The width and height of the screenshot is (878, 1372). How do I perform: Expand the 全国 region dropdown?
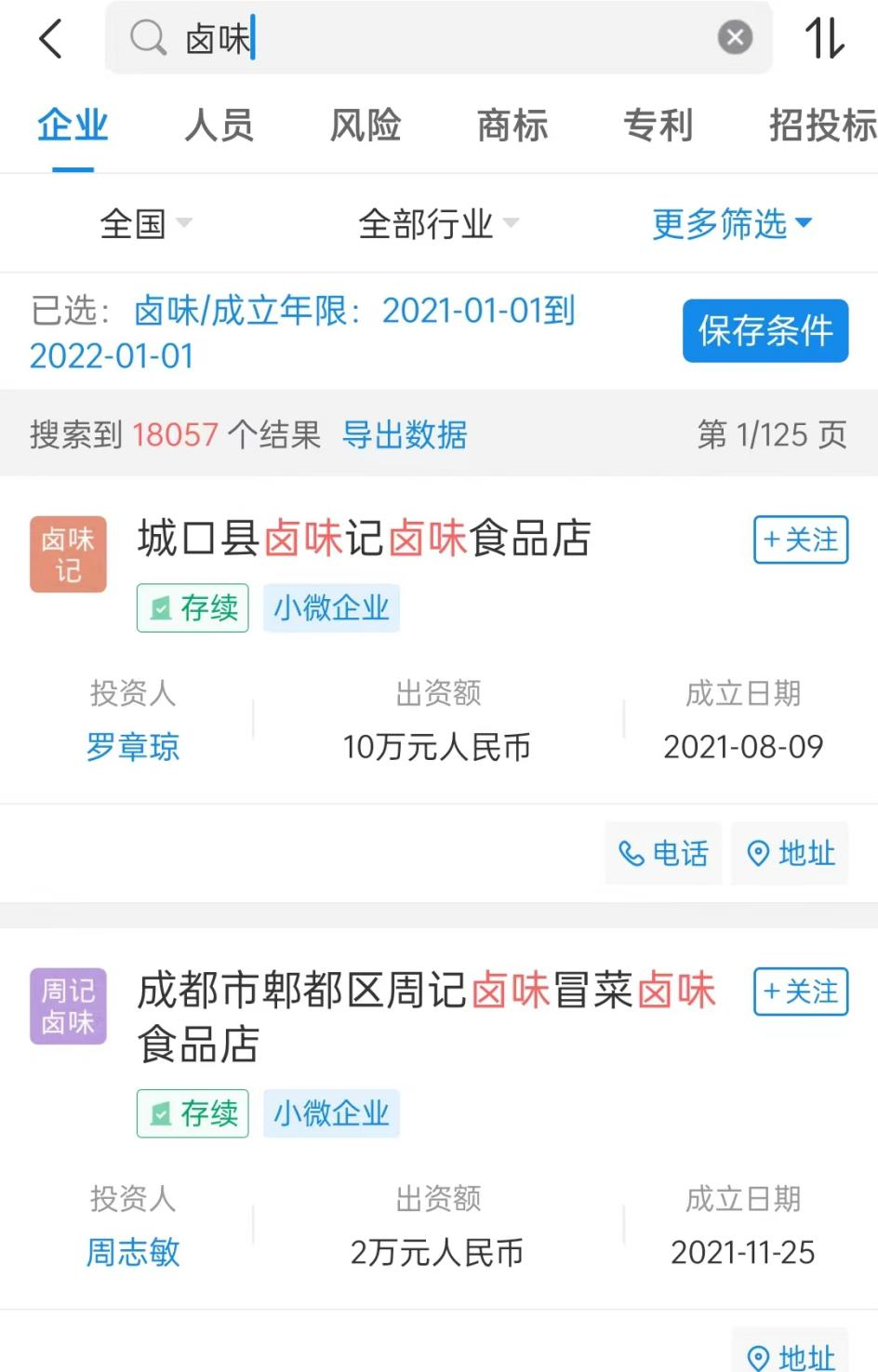pyautogui.click(x=145, y=223)
